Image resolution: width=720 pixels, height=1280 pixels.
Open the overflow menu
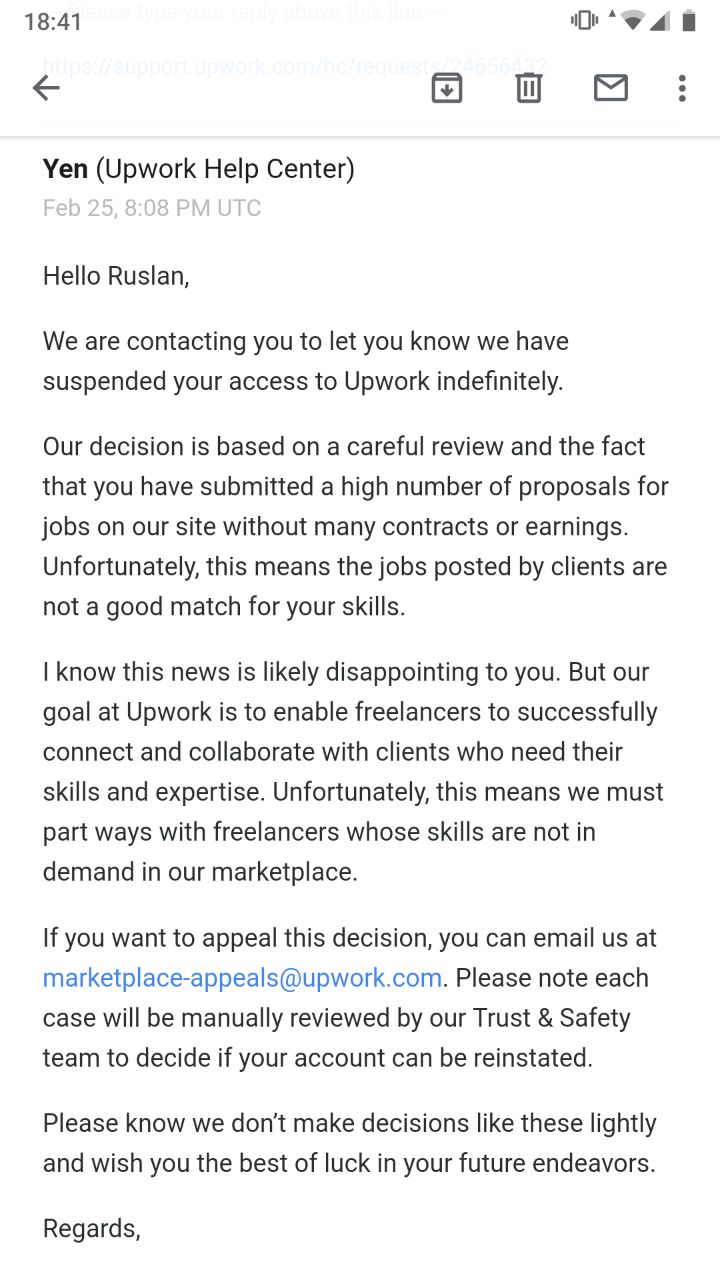pyautogui.click(x=682, y=88)
